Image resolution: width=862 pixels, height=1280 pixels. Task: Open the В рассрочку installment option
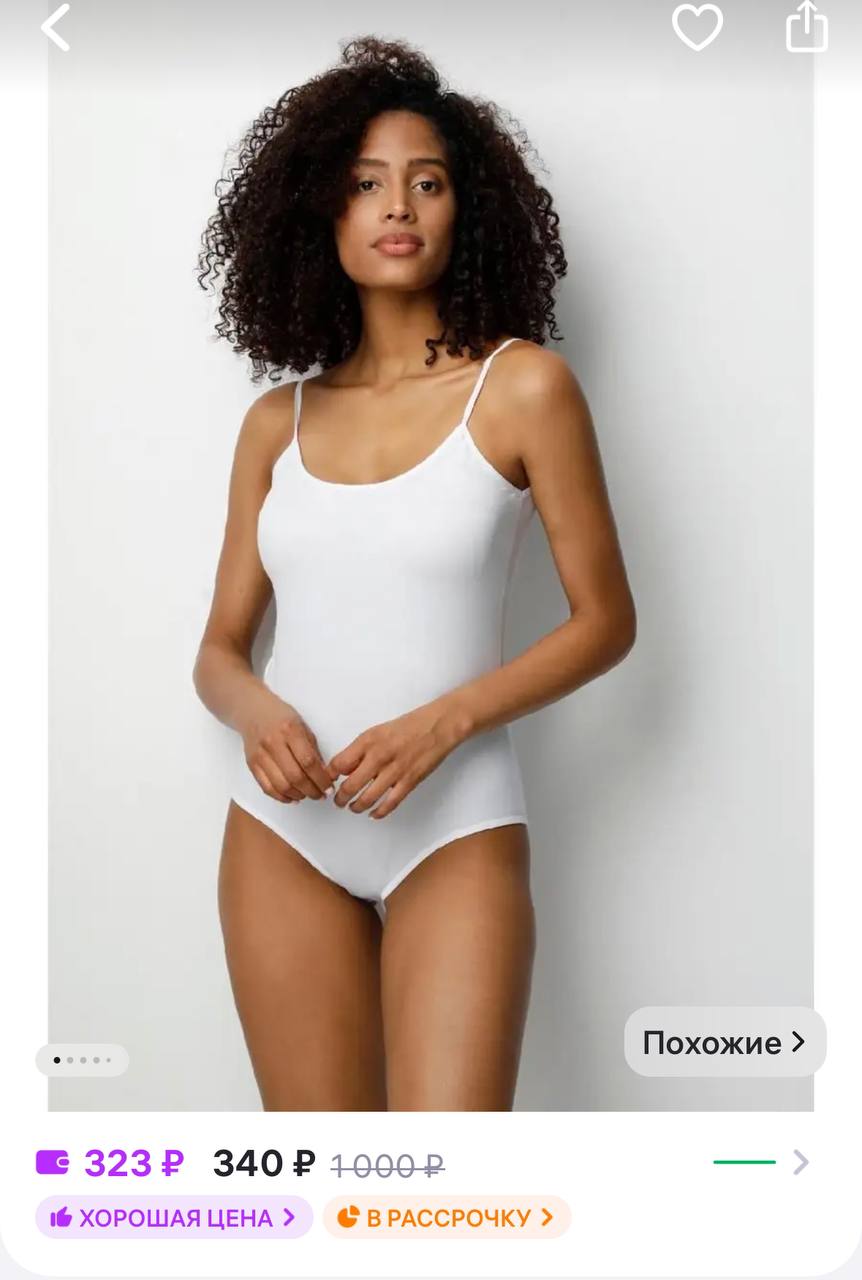coord(446,1217)
